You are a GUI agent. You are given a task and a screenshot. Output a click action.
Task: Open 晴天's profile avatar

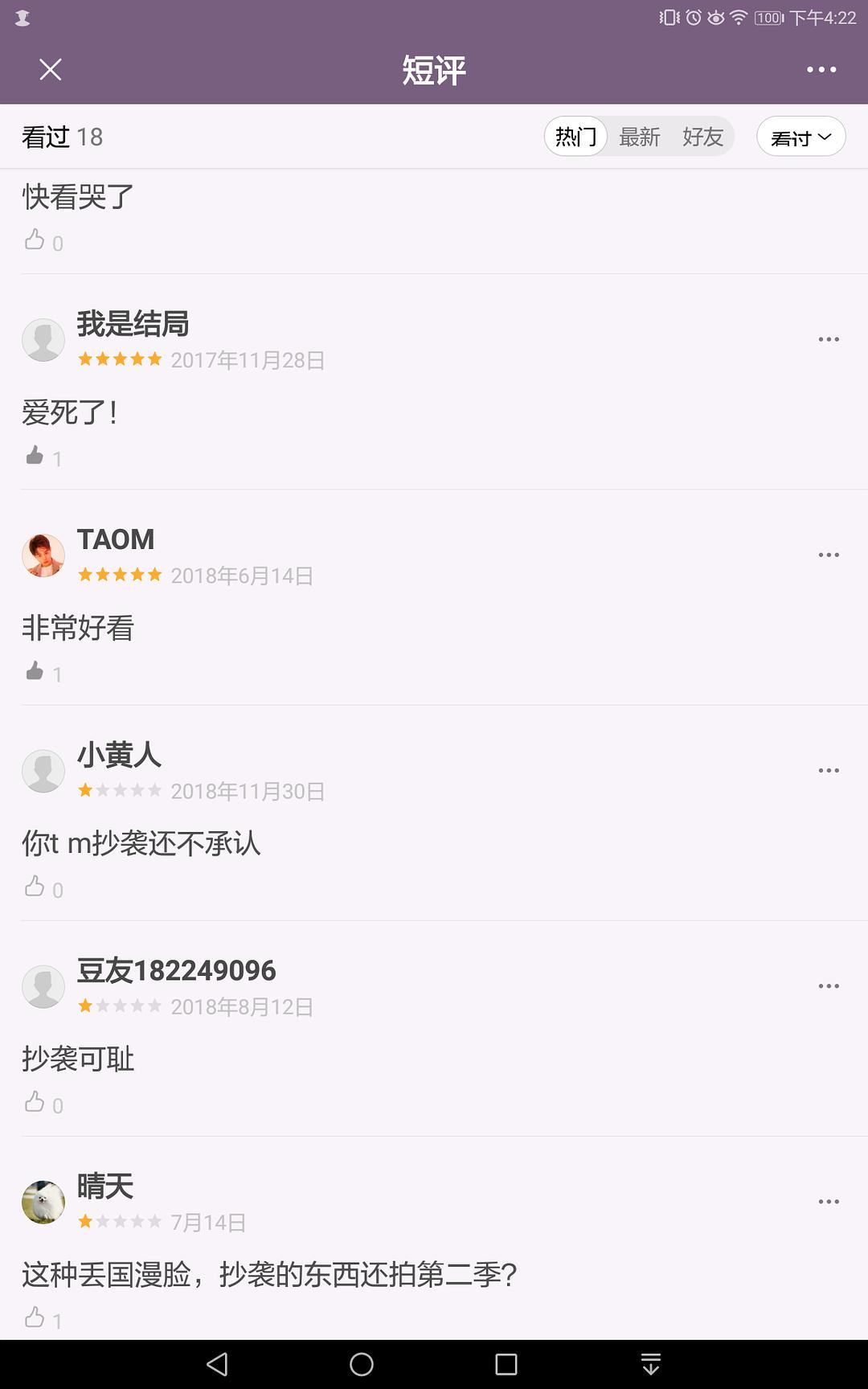point(43,1202)
